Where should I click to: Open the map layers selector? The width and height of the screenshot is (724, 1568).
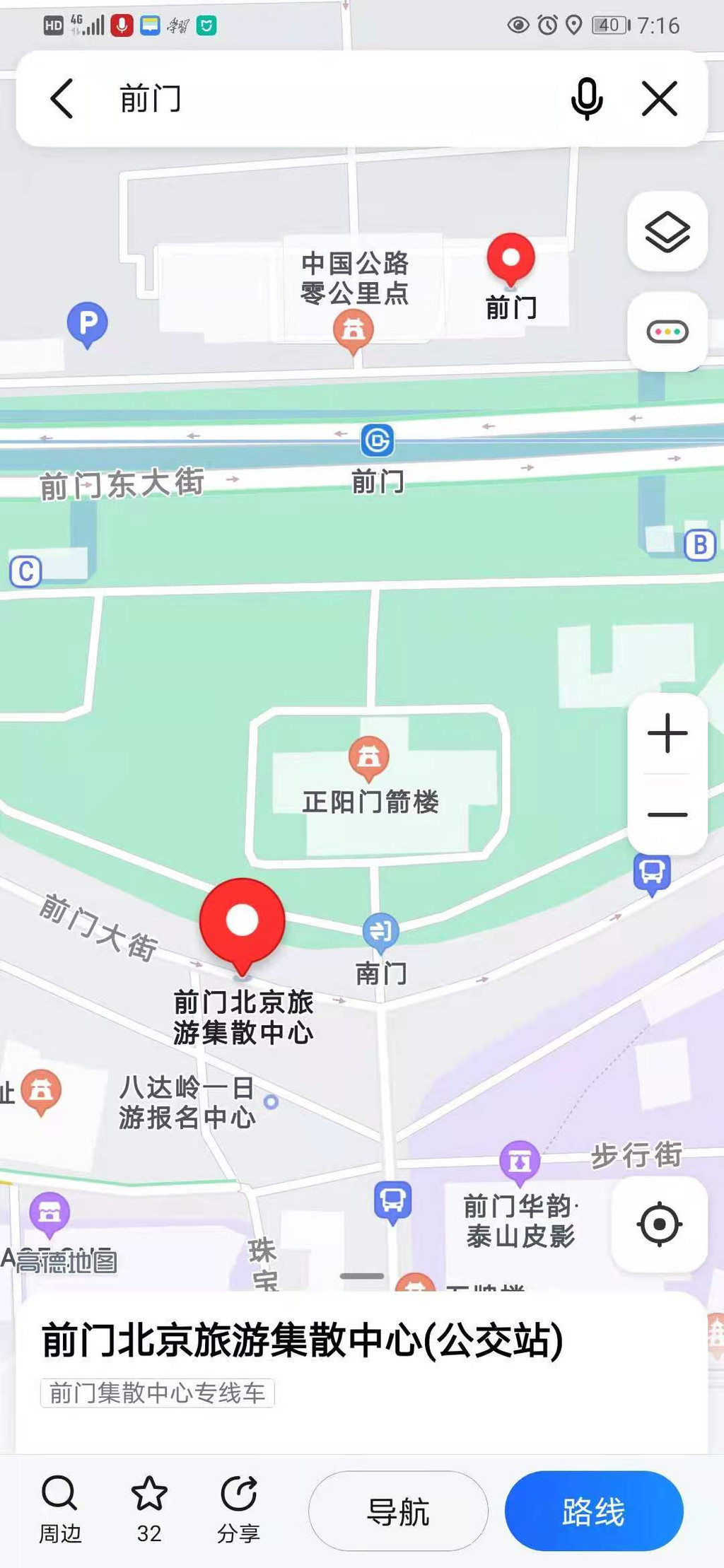point(667,232)
